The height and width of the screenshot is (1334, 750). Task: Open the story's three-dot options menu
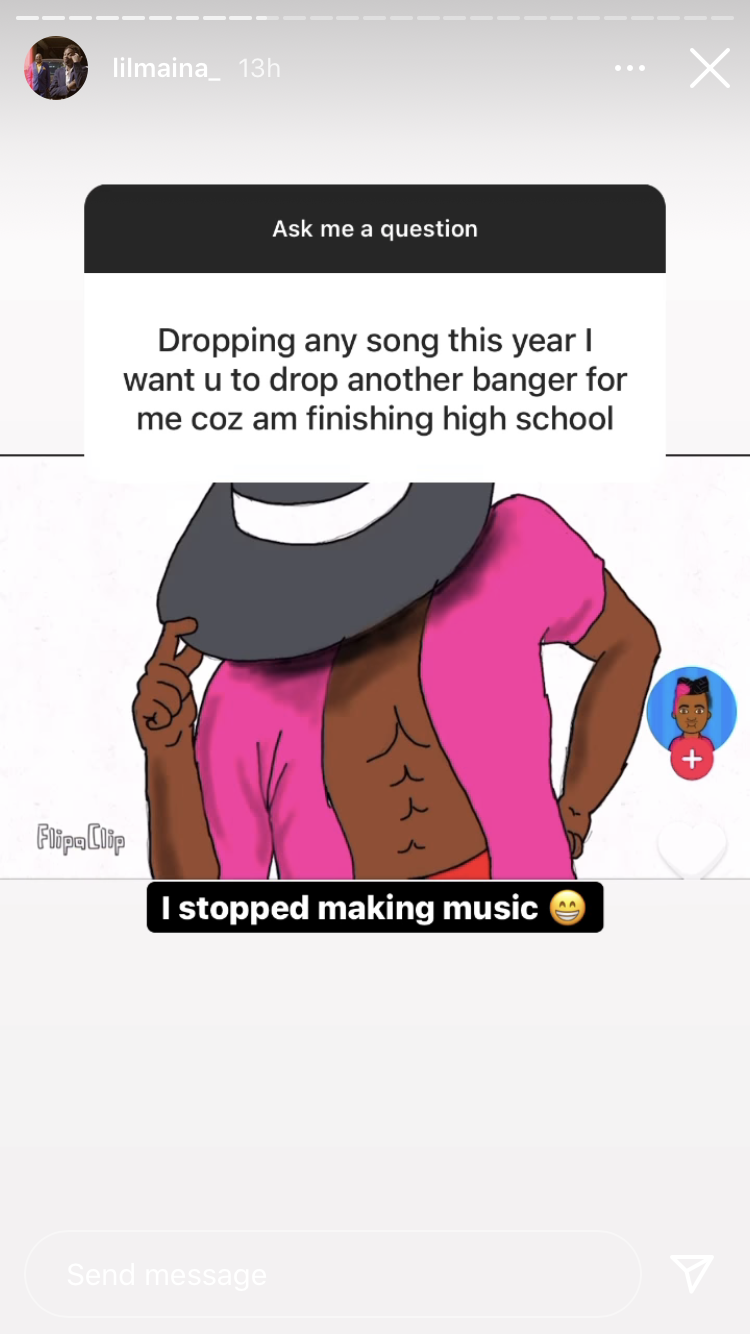pos(630,68)
